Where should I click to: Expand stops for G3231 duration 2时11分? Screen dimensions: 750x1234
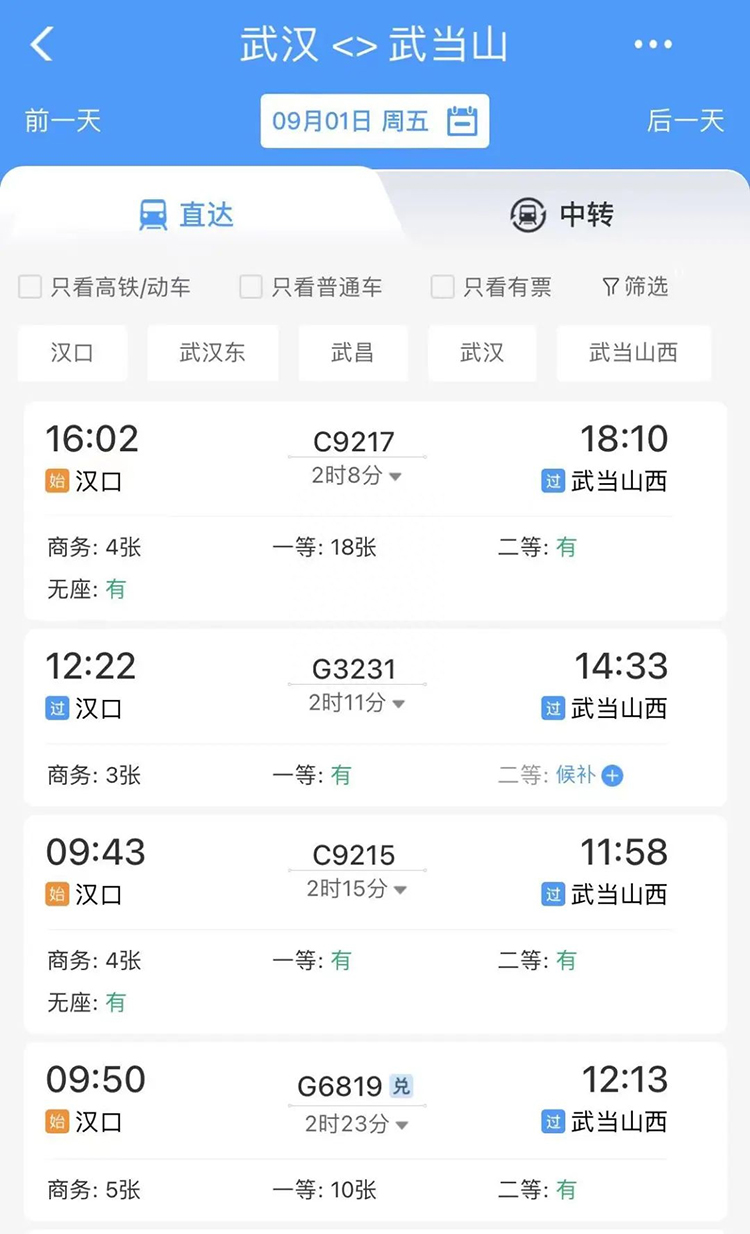(357, 703)
